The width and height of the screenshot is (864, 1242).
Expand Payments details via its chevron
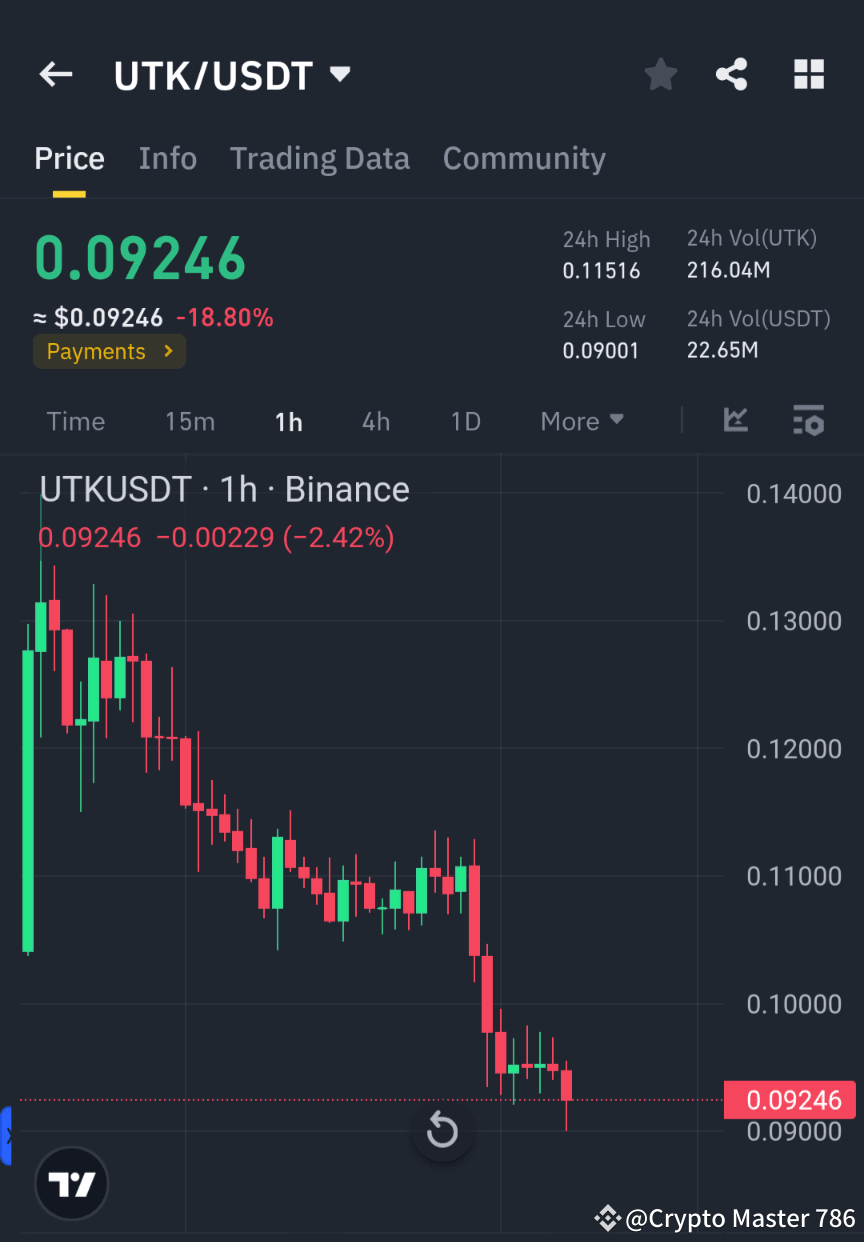pos(170,351)
